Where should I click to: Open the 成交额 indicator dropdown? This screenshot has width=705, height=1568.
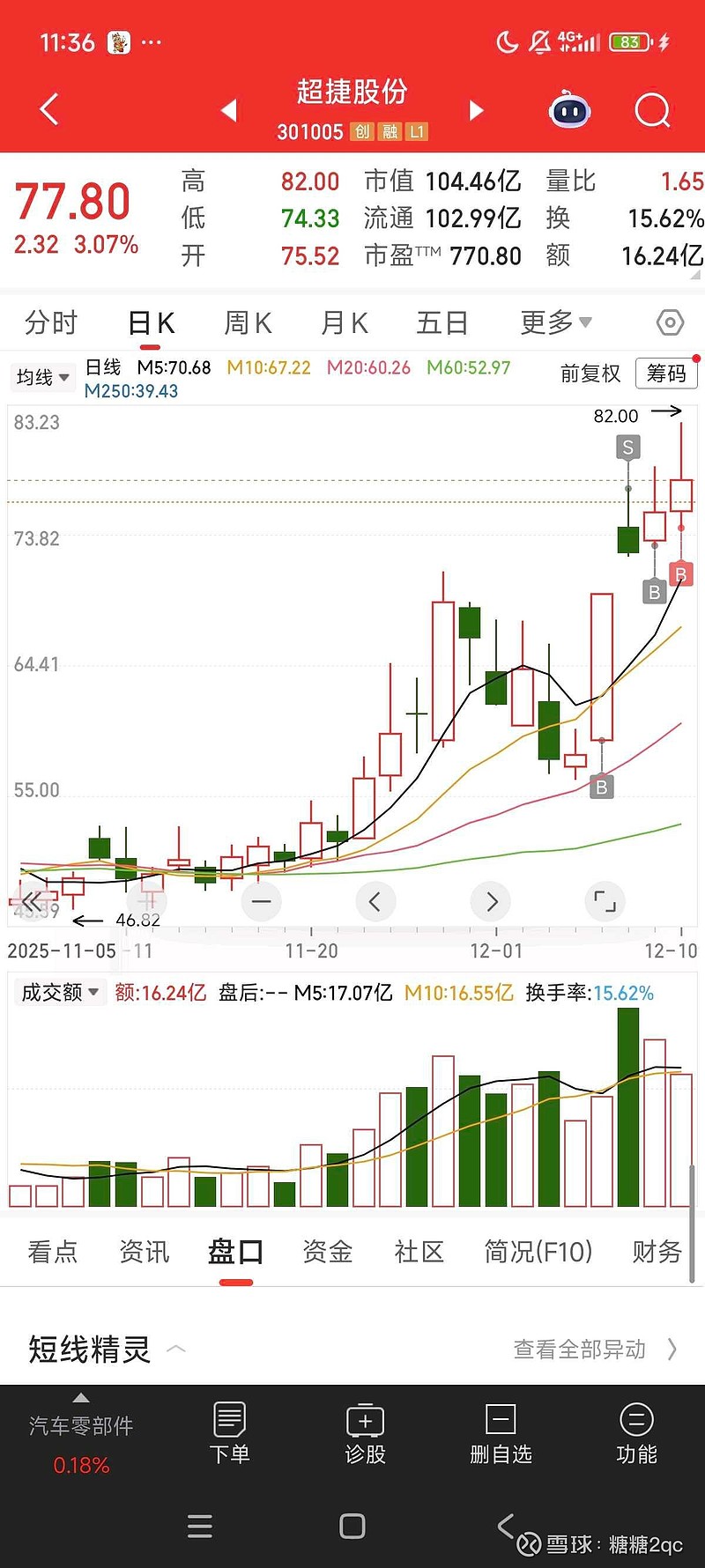coord(59,993)
